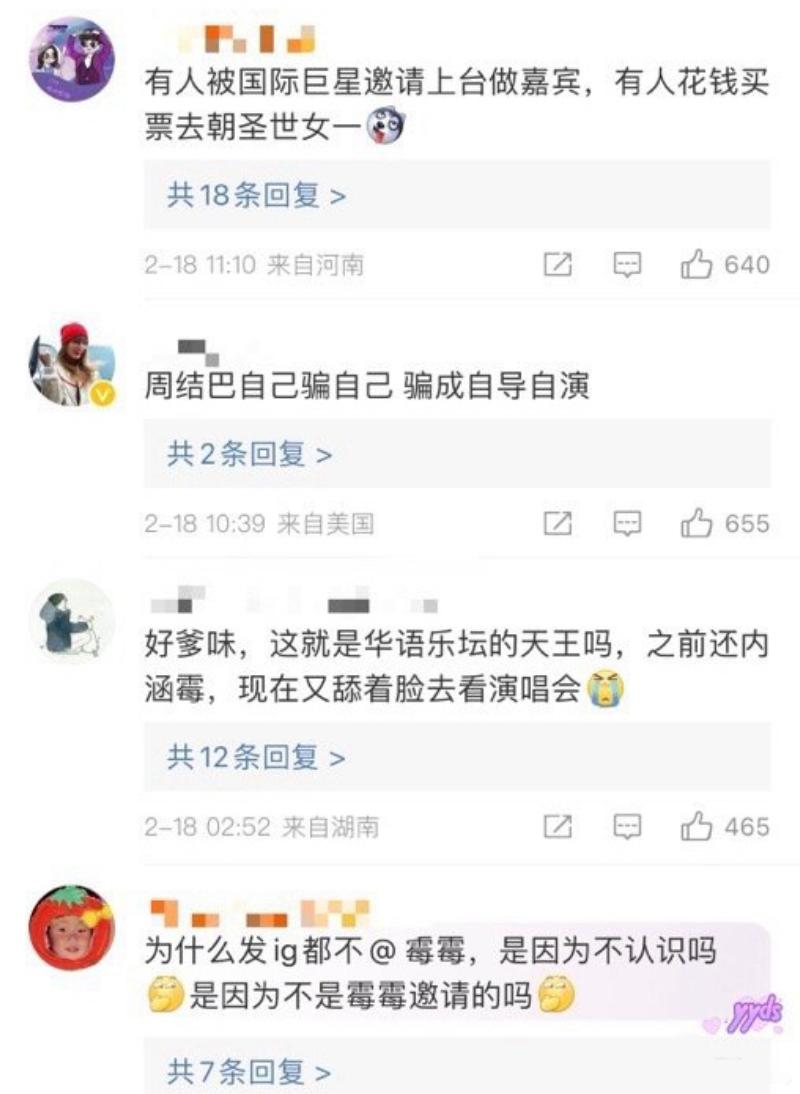Reply to the 2-18 11:10 comment
800x1094 pixels.
coord(627,264)
